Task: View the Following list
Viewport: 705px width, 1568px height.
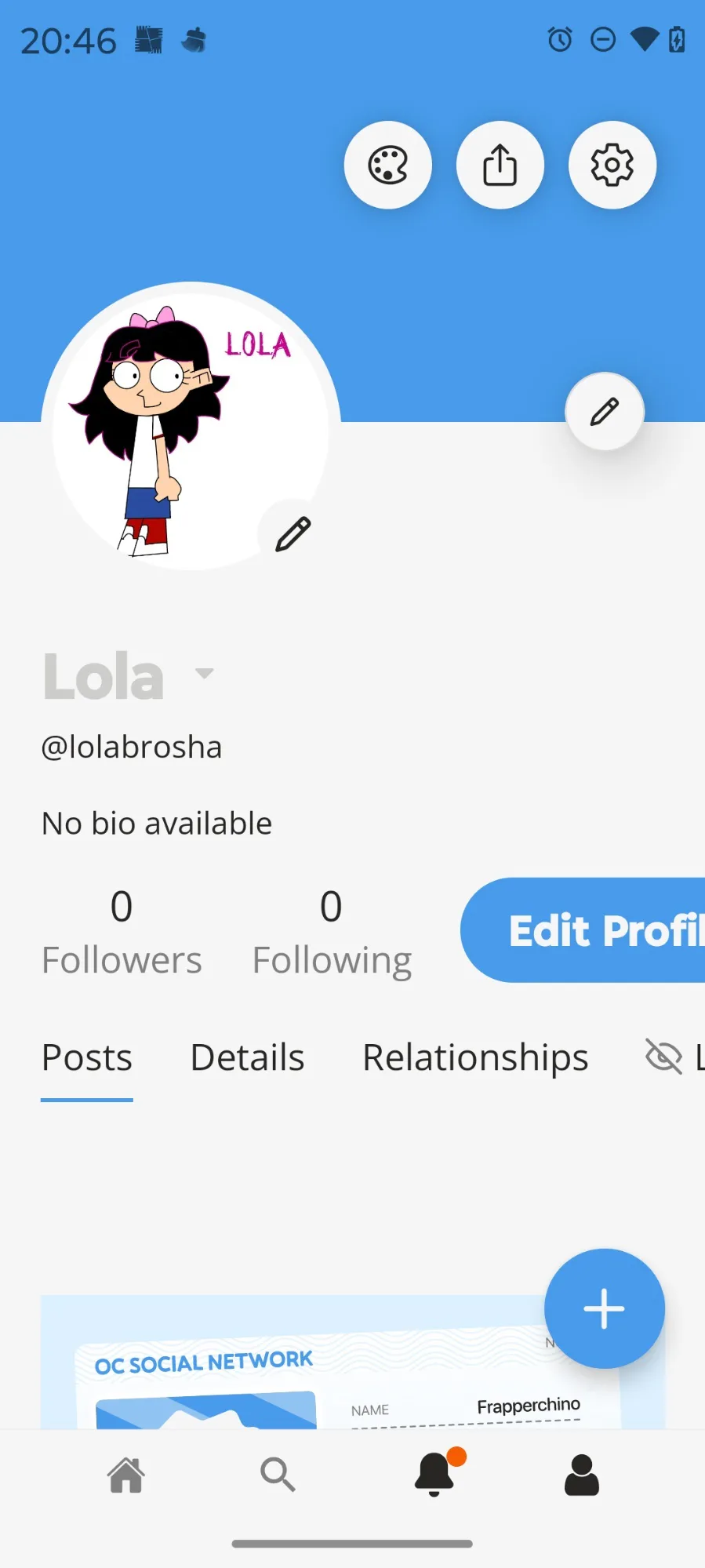Action: (x=332, y=932)
